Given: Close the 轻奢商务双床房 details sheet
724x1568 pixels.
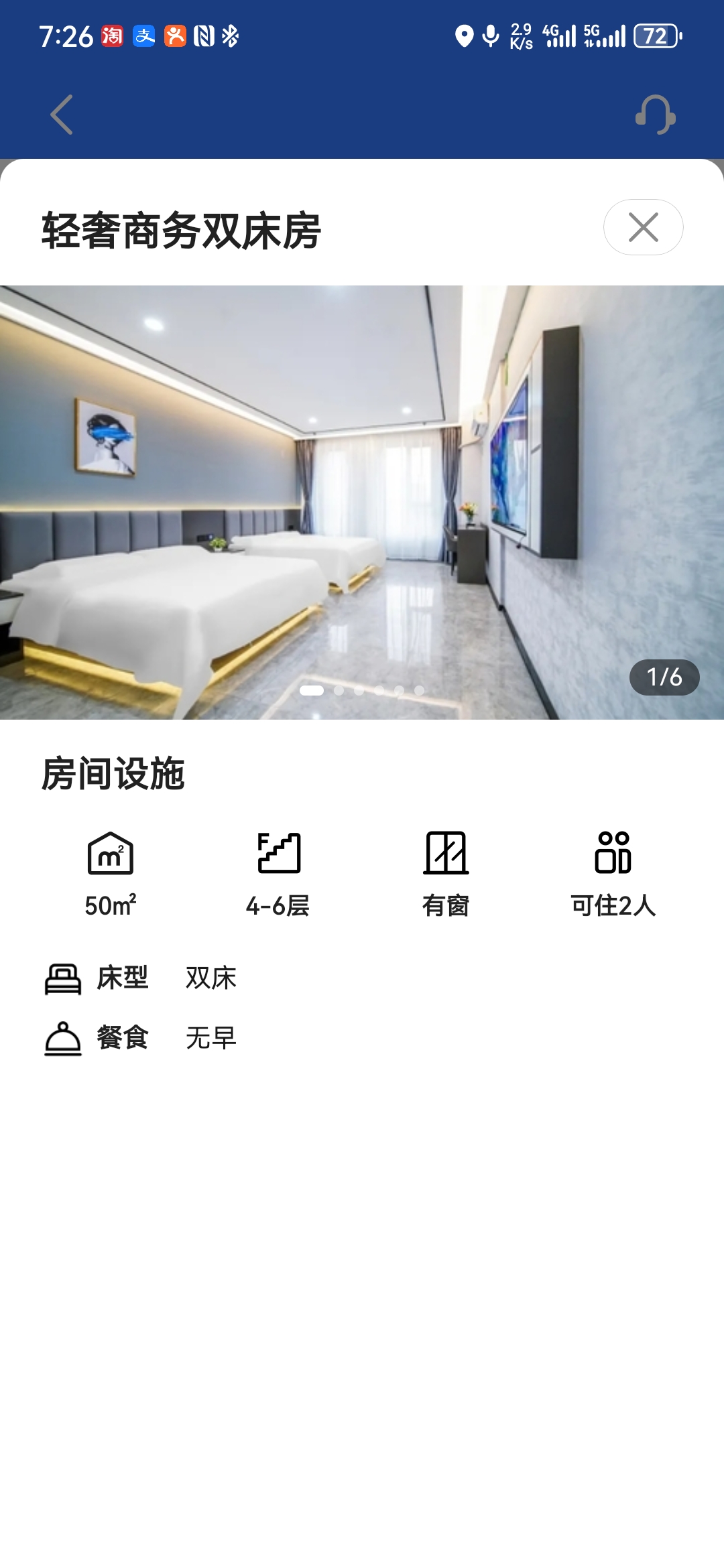Looking at the screenshot, I should pos(643,227).
